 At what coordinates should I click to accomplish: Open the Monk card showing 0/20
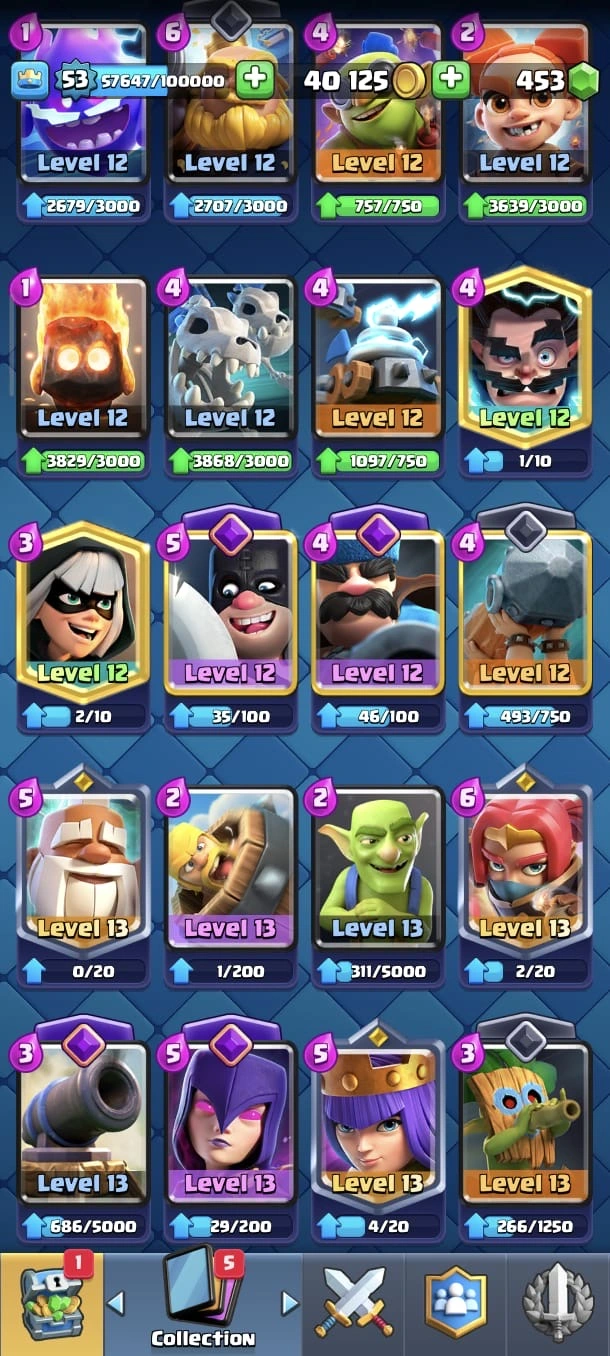[x=82, y=870]
